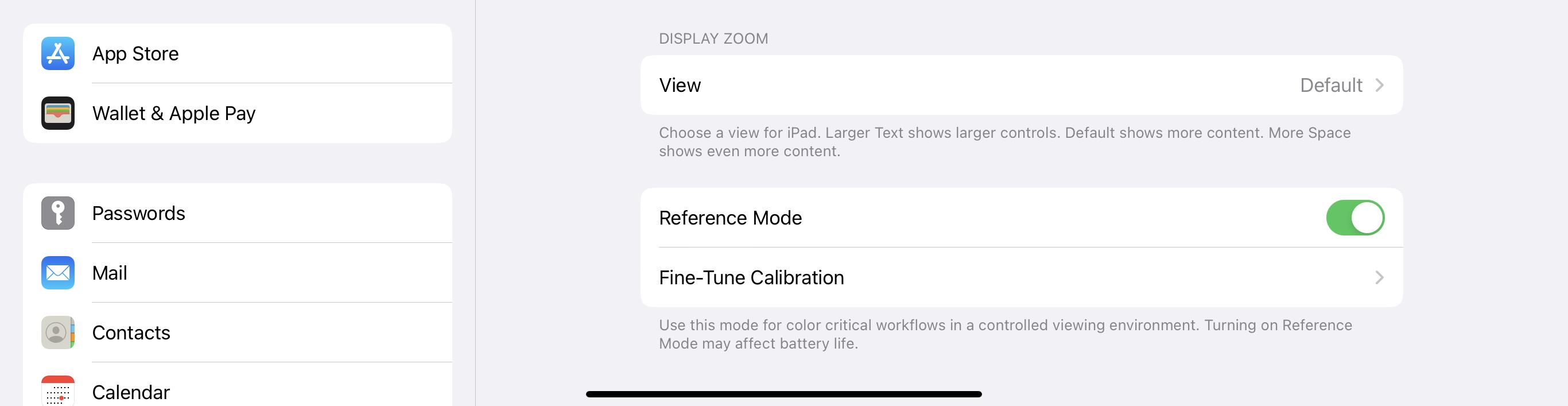The image size is (1568, 406).
Task: Open Calendar settings
Action: tap(238, 392)
